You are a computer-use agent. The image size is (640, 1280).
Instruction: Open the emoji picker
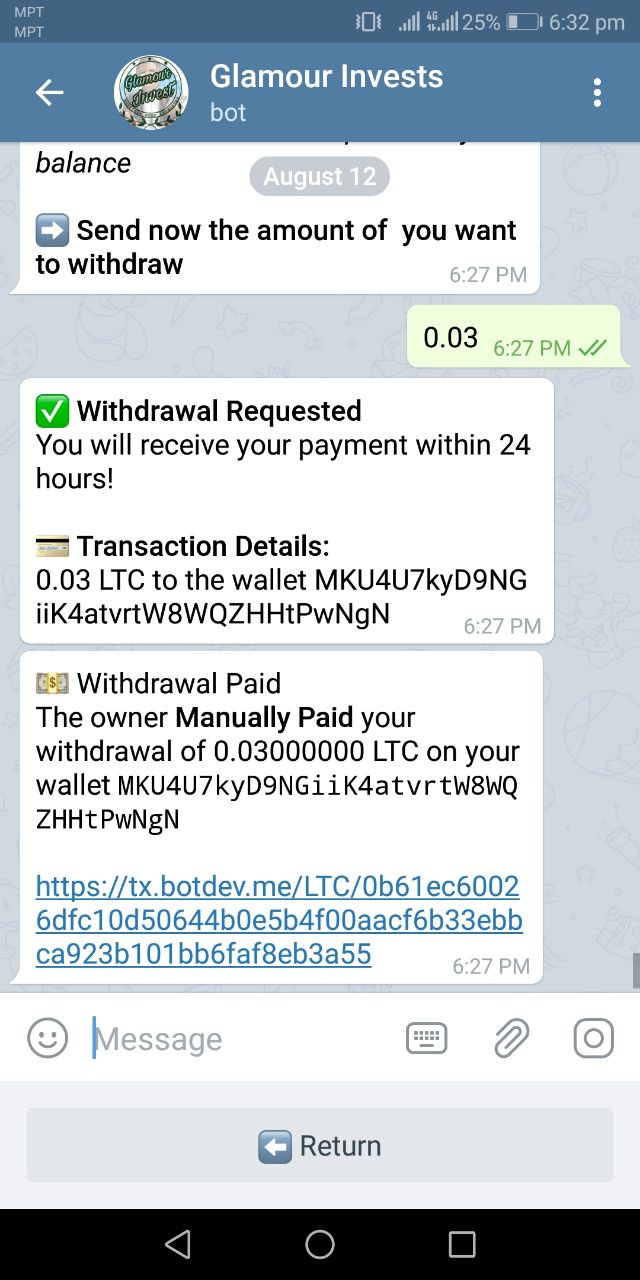click(x=47, y=1038)
